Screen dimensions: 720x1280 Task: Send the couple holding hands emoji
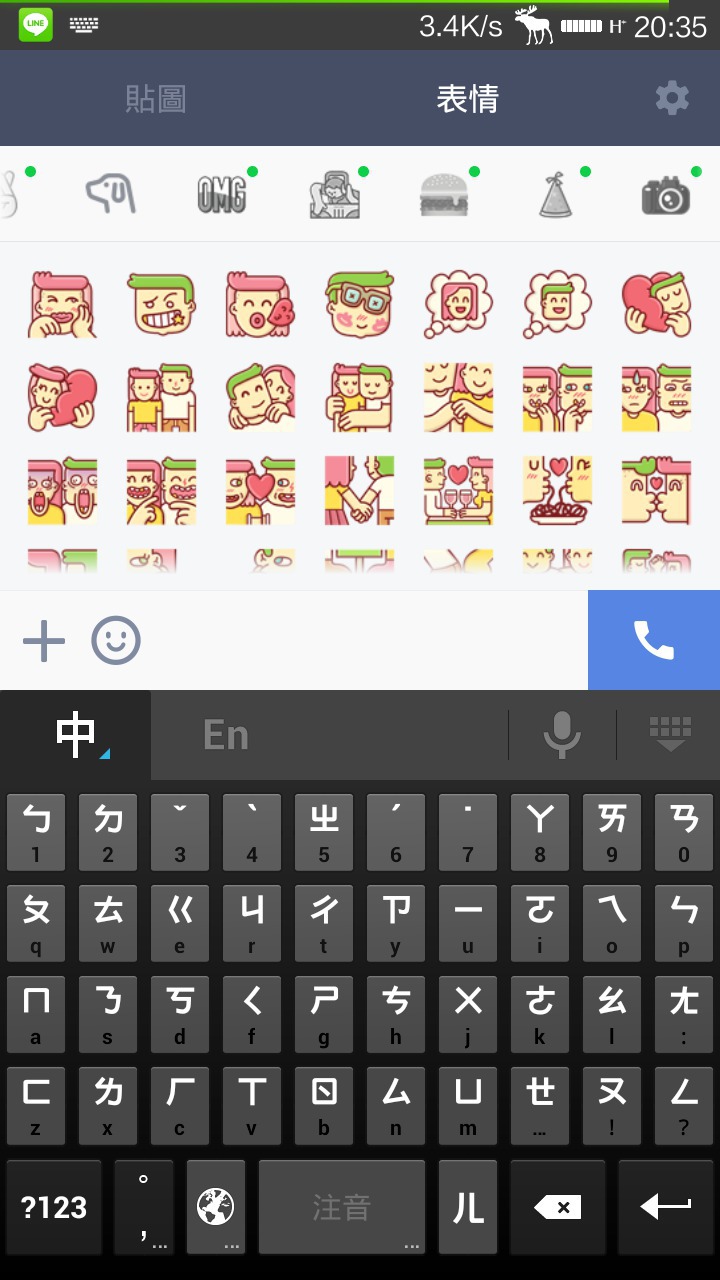359,491
